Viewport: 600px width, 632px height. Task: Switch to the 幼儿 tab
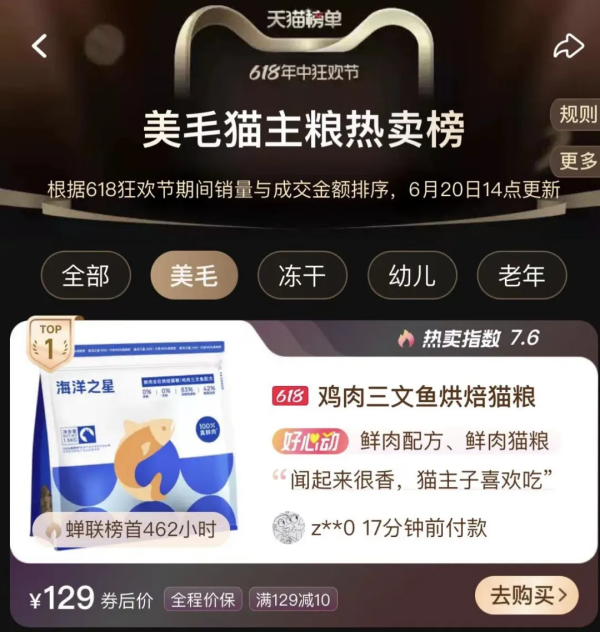point(412,276)
